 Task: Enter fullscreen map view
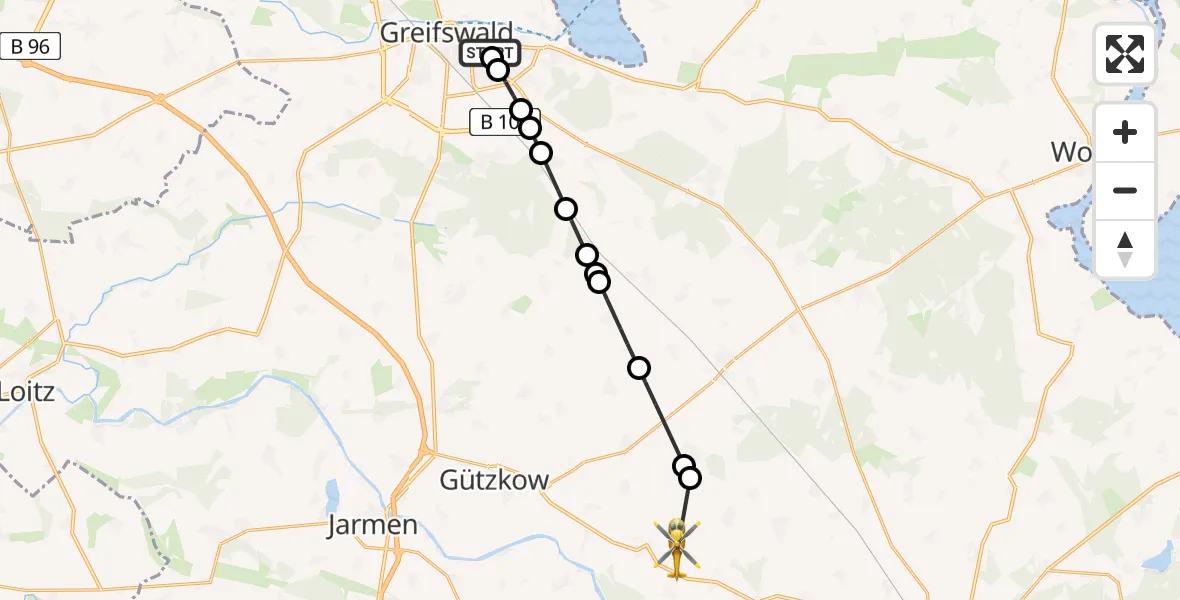coord(1125,54)
